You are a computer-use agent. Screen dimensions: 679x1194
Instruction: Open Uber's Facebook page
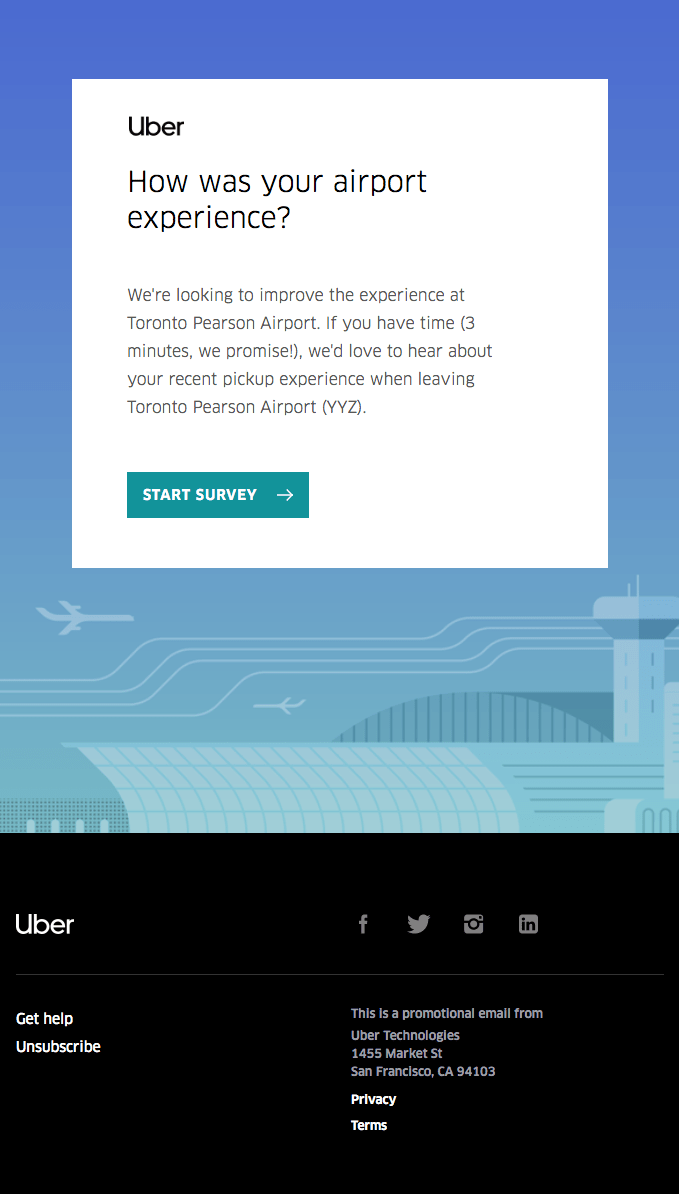pos(363,924)
